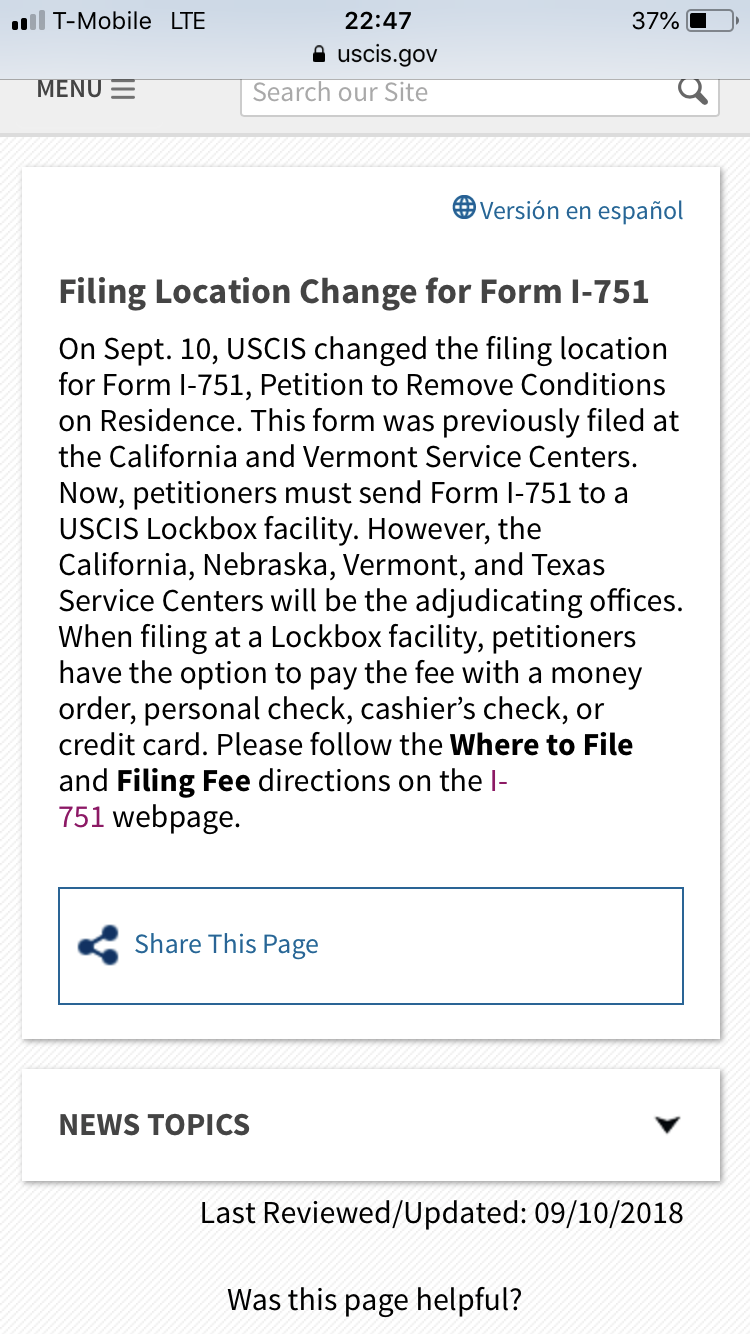Share This Page
The height and width of the screenshot is (1334, 750).
pyautogui.click(x=371, y=945)
